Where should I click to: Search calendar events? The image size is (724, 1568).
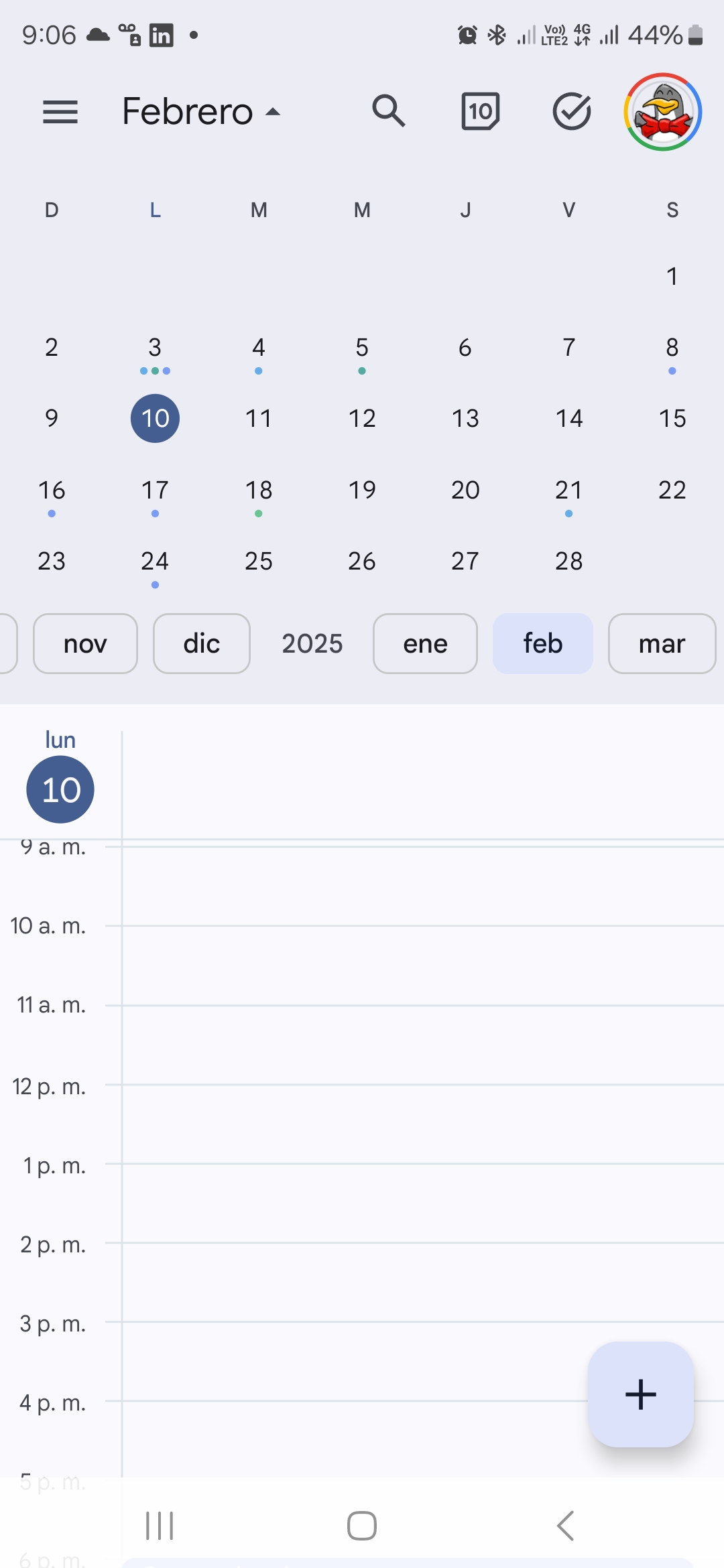(389, 111)
